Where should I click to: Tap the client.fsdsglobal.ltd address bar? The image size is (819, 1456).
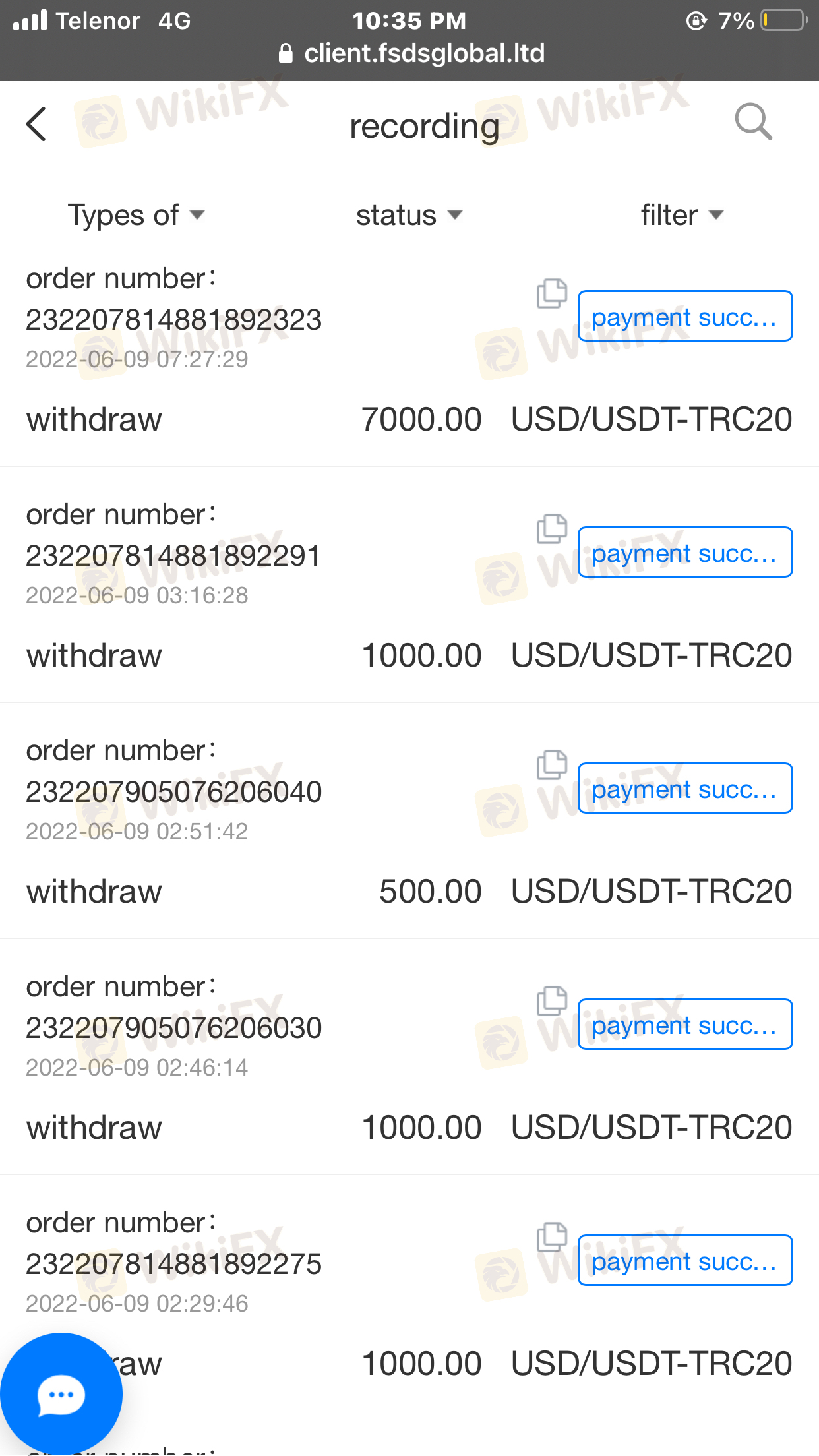pos(412,53)
